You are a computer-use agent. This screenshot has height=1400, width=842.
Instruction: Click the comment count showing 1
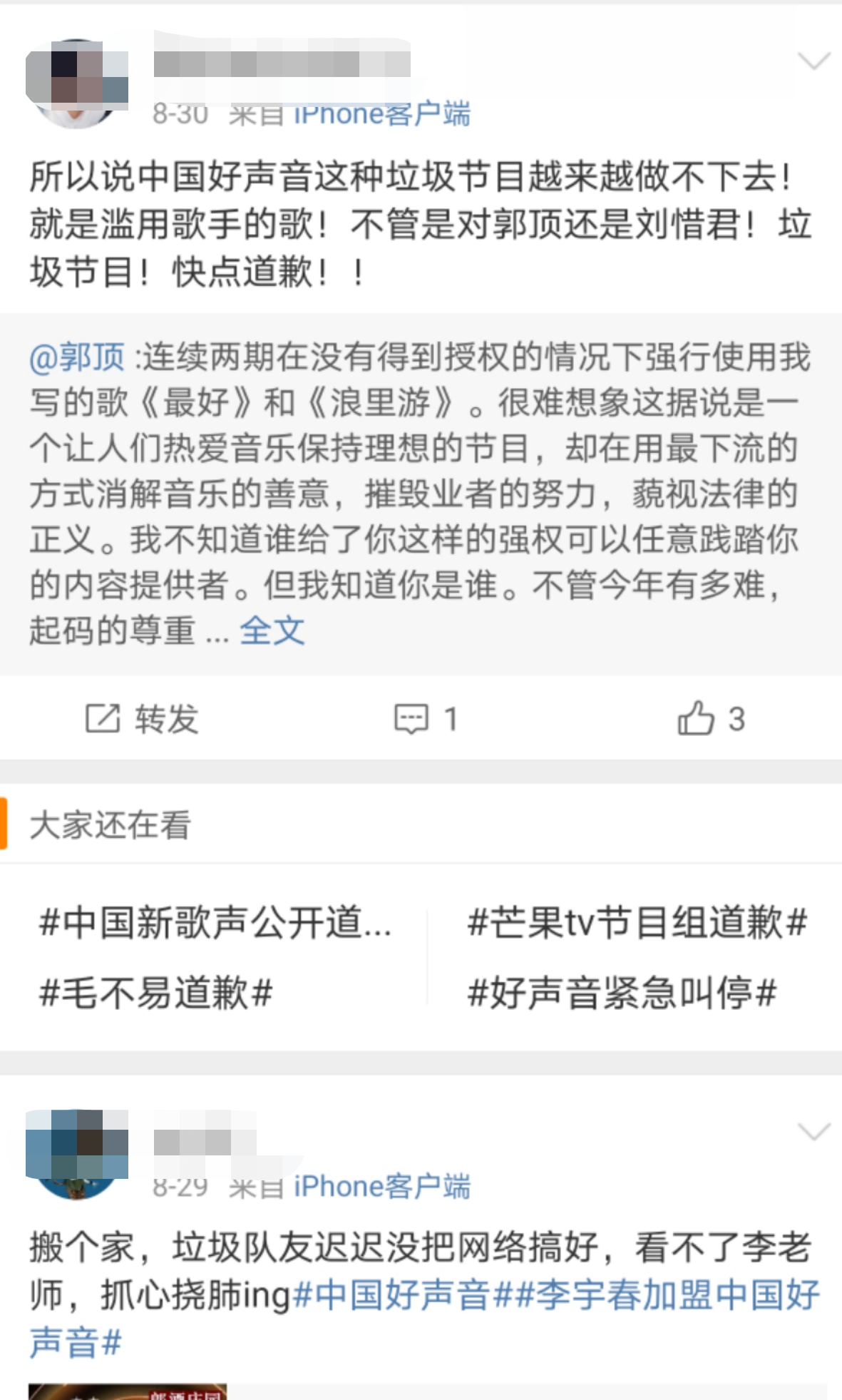coord(451,720)
